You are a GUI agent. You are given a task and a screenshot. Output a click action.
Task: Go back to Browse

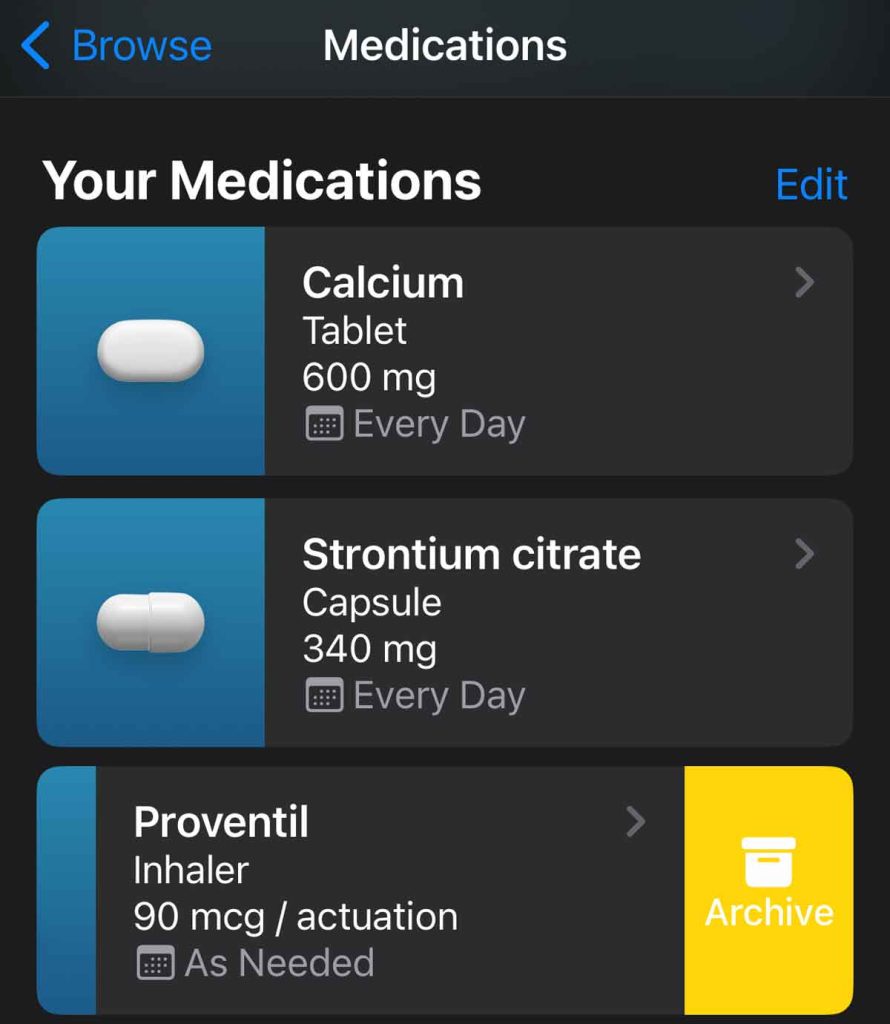click(118, 47)
